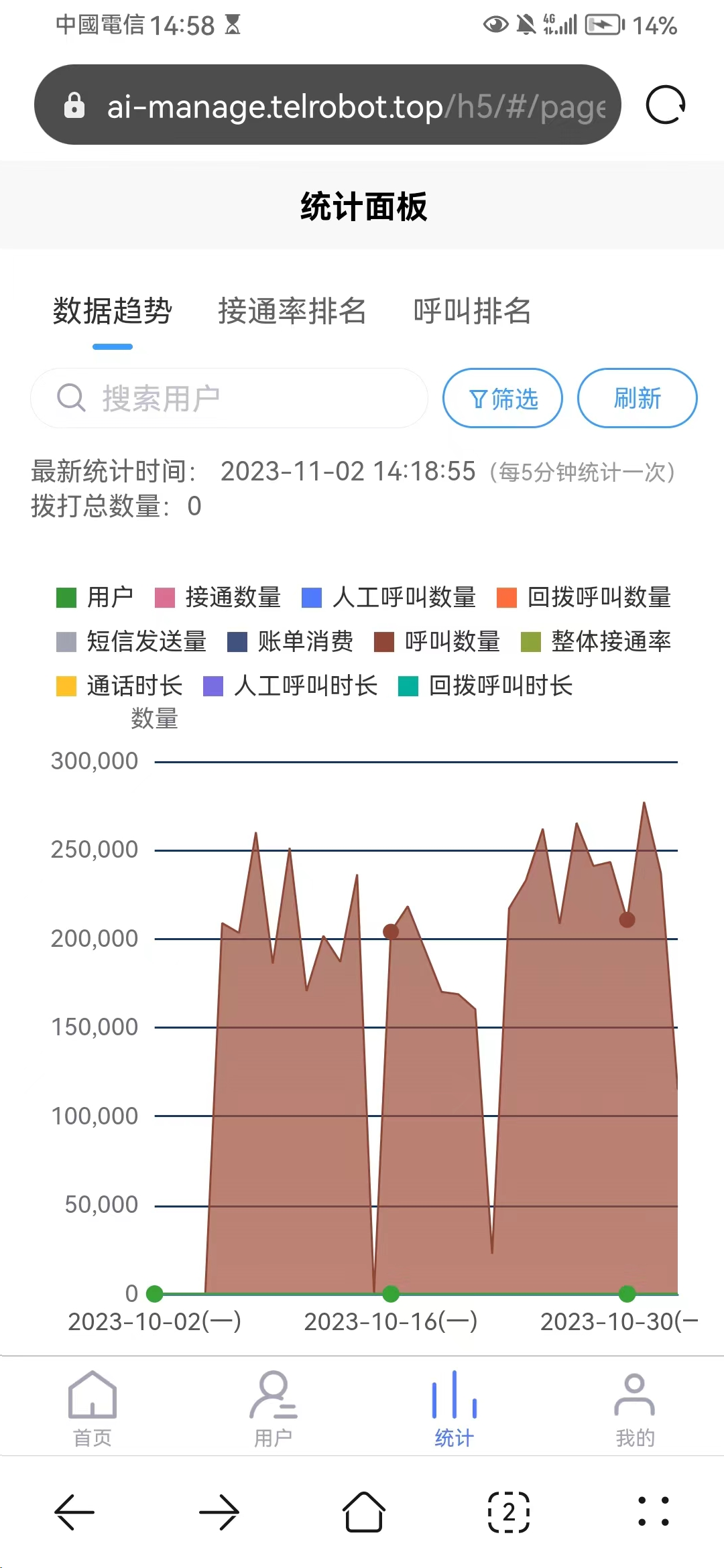The height and width of the screenshot is (1568, 724).
Task: Open the 用户 bottom tab
Action: coord(274,1409)
